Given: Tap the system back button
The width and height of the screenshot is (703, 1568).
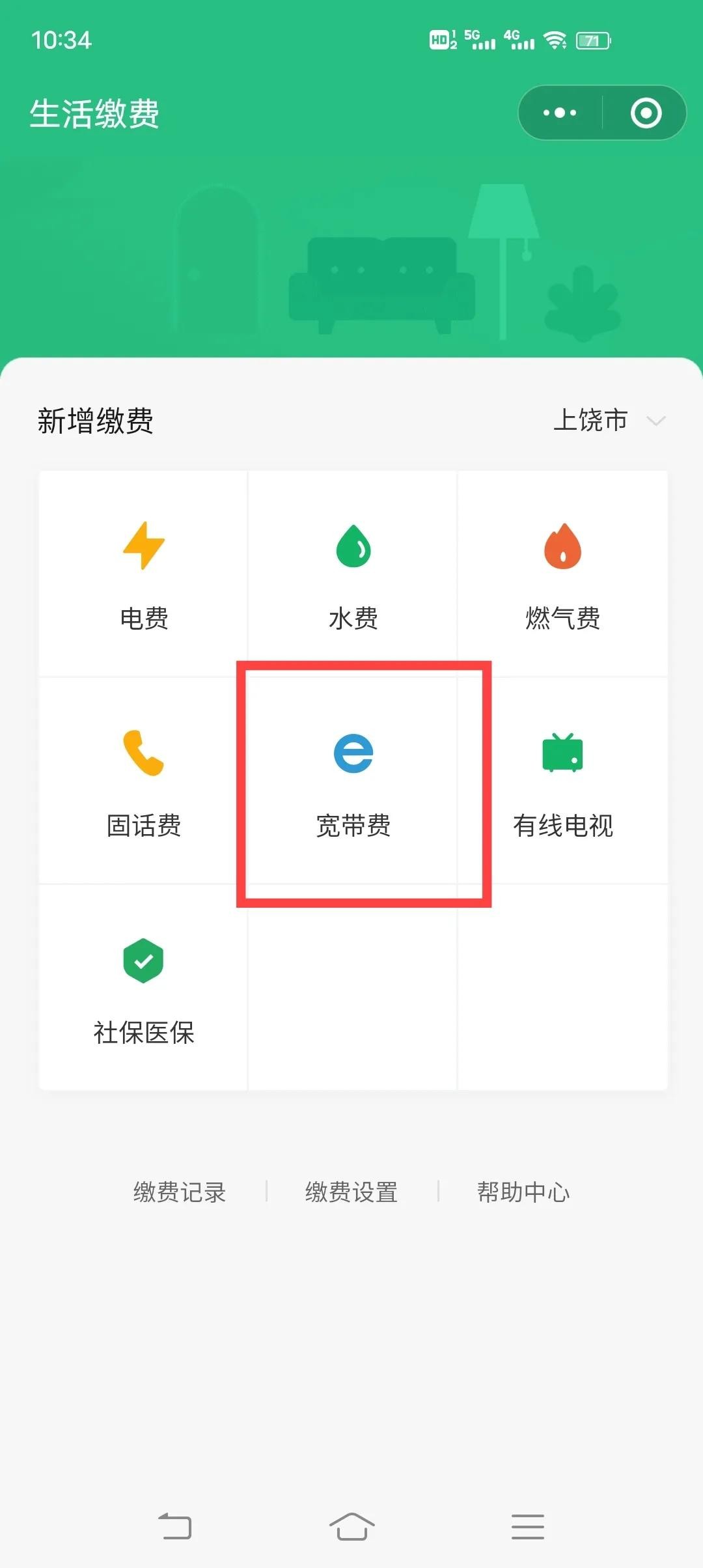Looking at the screenshot, I should tap(175, 1526).
